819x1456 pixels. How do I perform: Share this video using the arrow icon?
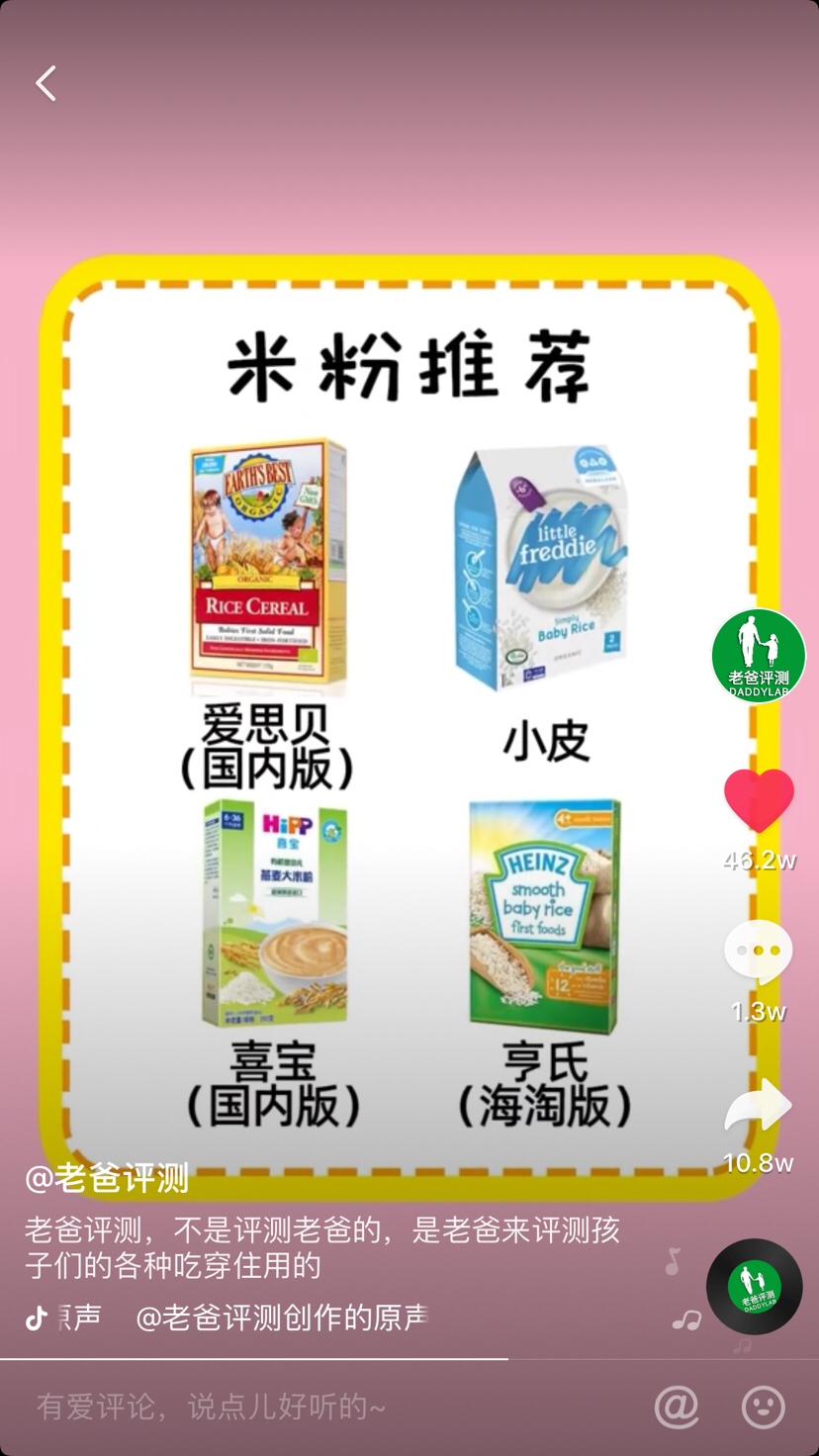pos(759,1106)
